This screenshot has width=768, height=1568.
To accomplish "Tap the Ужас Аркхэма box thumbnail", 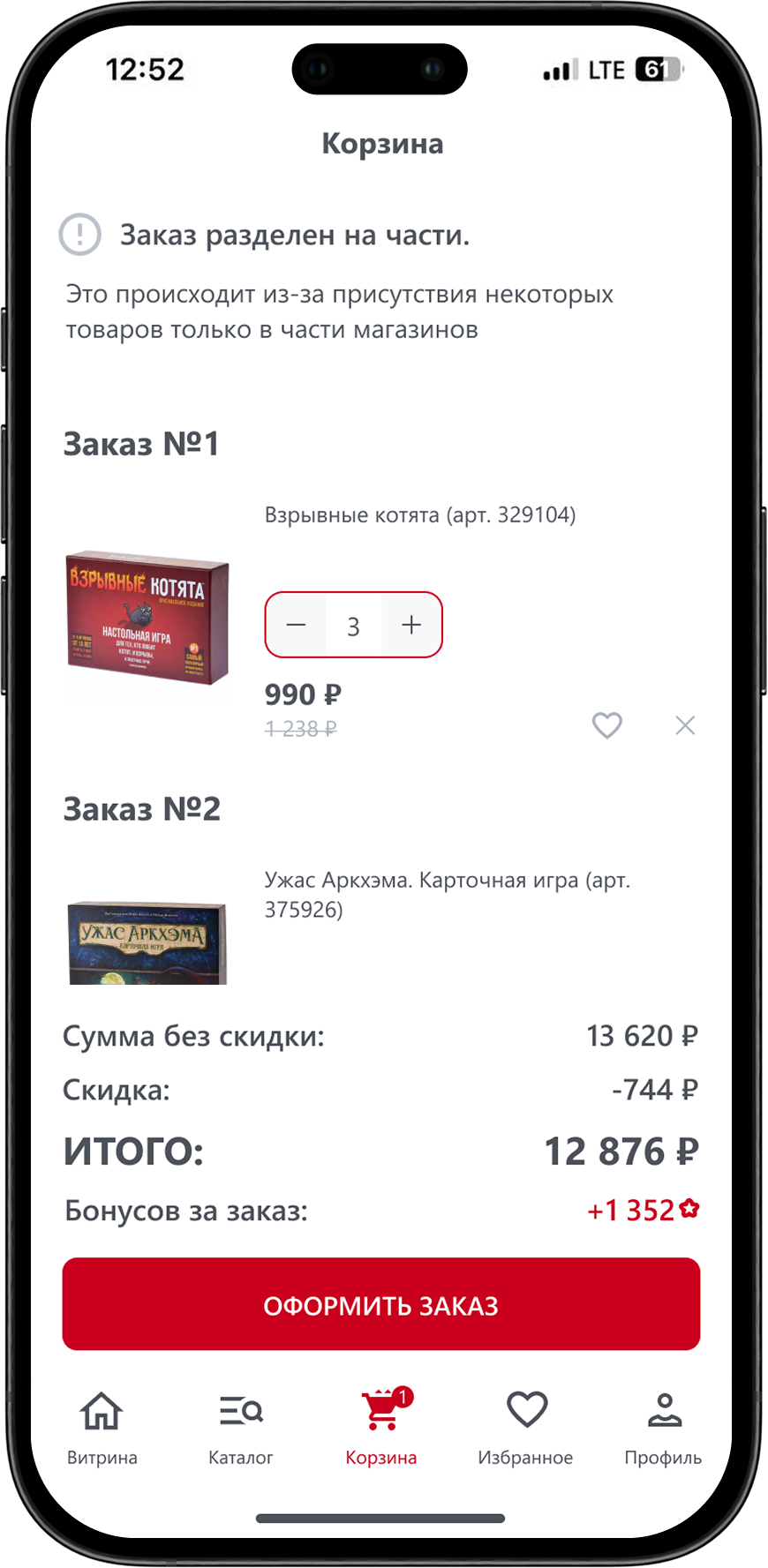I will click(147, 941).
